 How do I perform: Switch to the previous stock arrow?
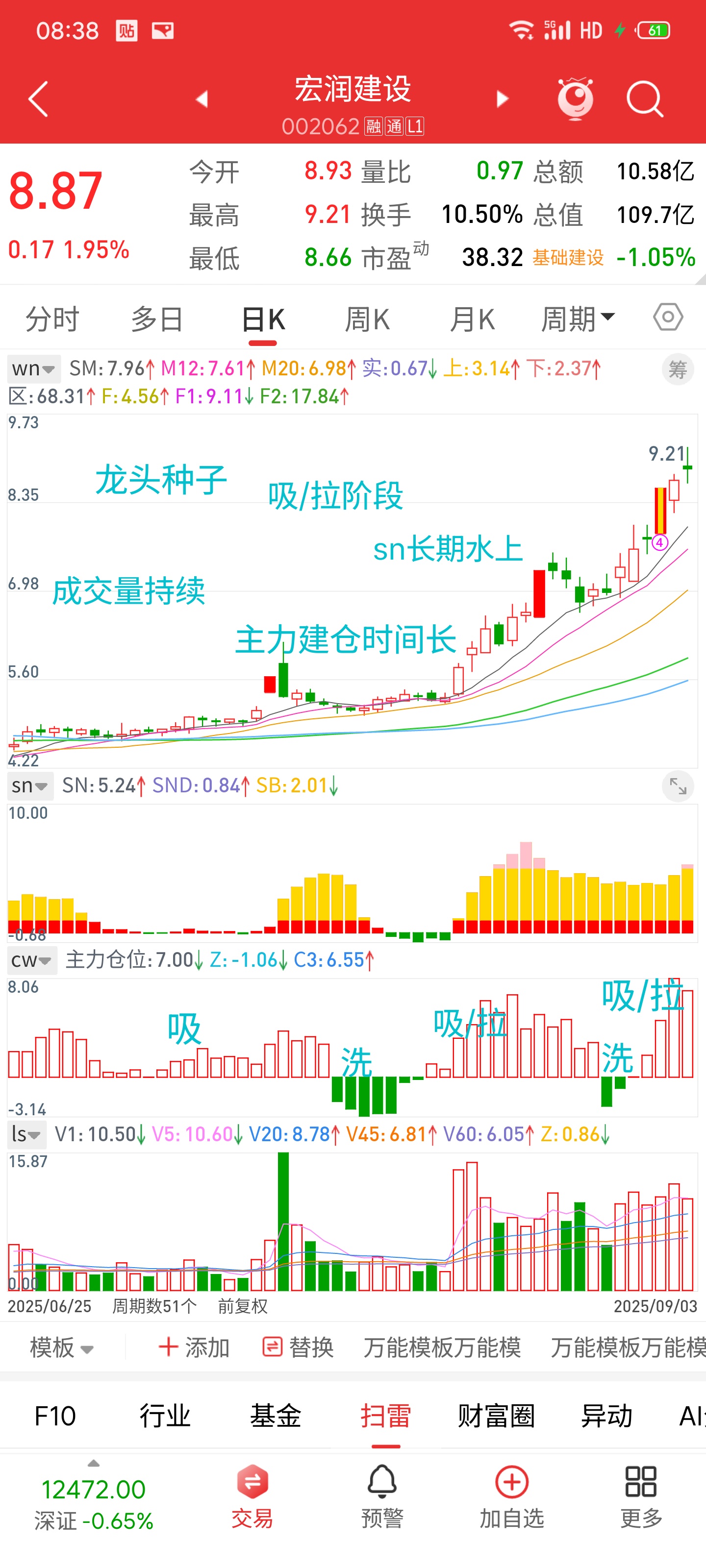(202, 98)
